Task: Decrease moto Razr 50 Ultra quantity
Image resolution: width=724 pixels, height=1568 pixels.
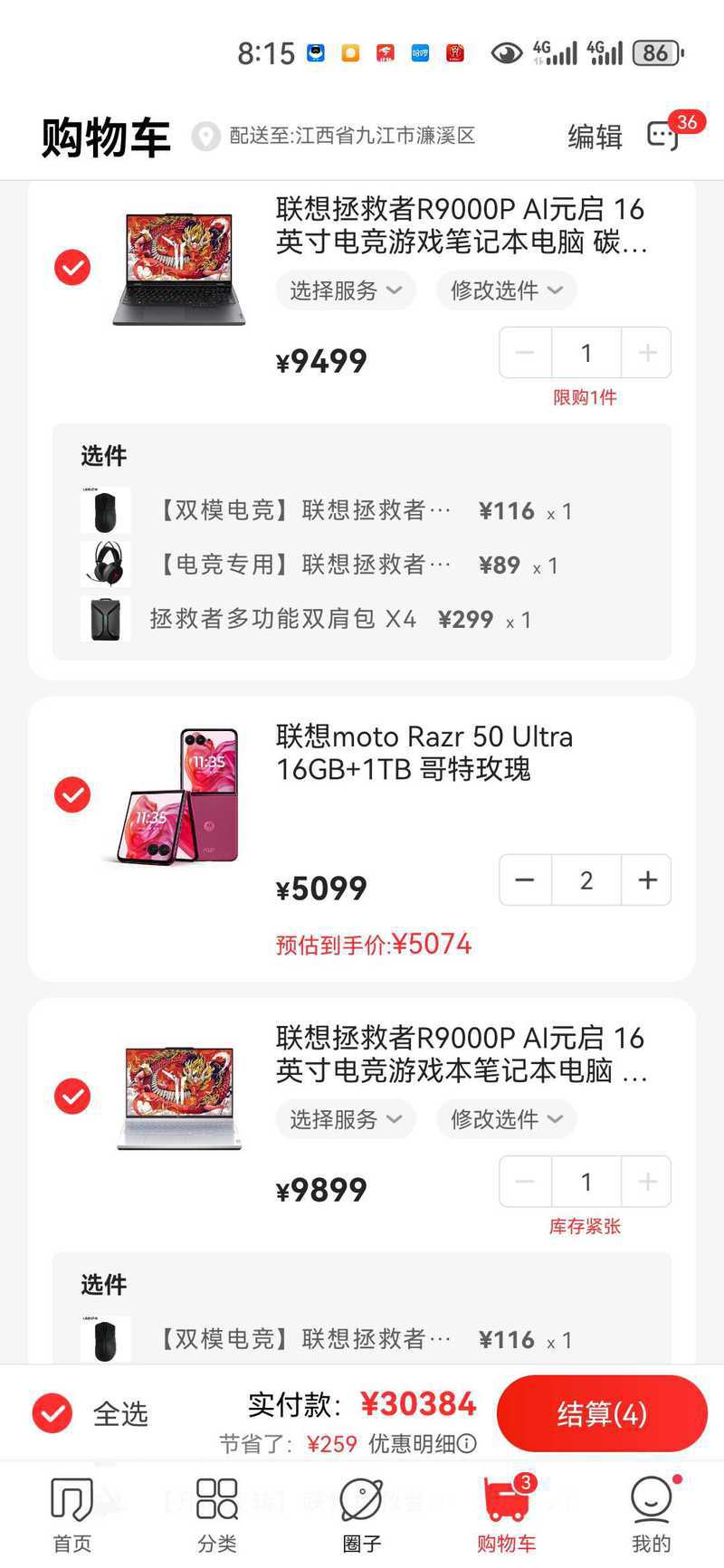Action: (525, 879)
